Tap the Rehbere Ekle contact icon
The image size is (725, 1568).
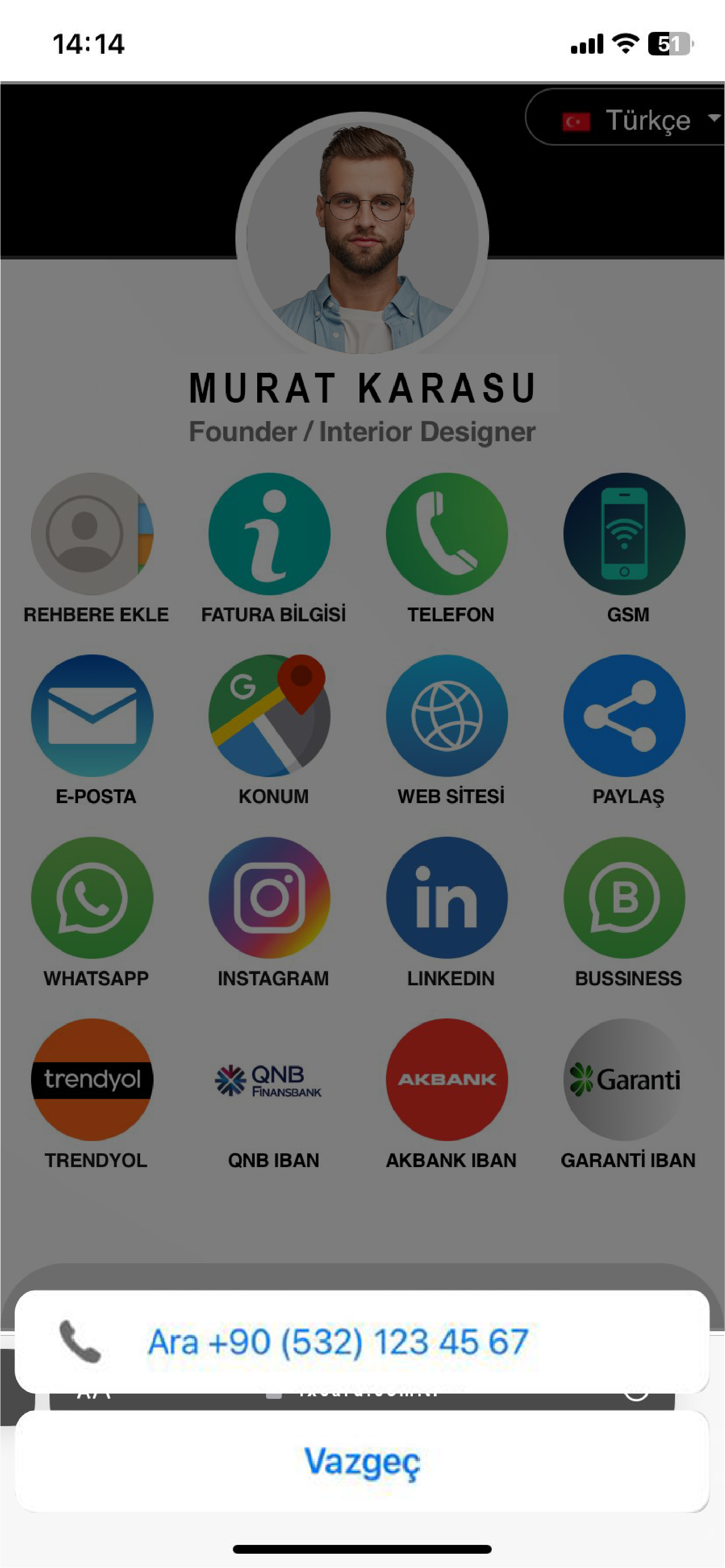tap(92, 534)
